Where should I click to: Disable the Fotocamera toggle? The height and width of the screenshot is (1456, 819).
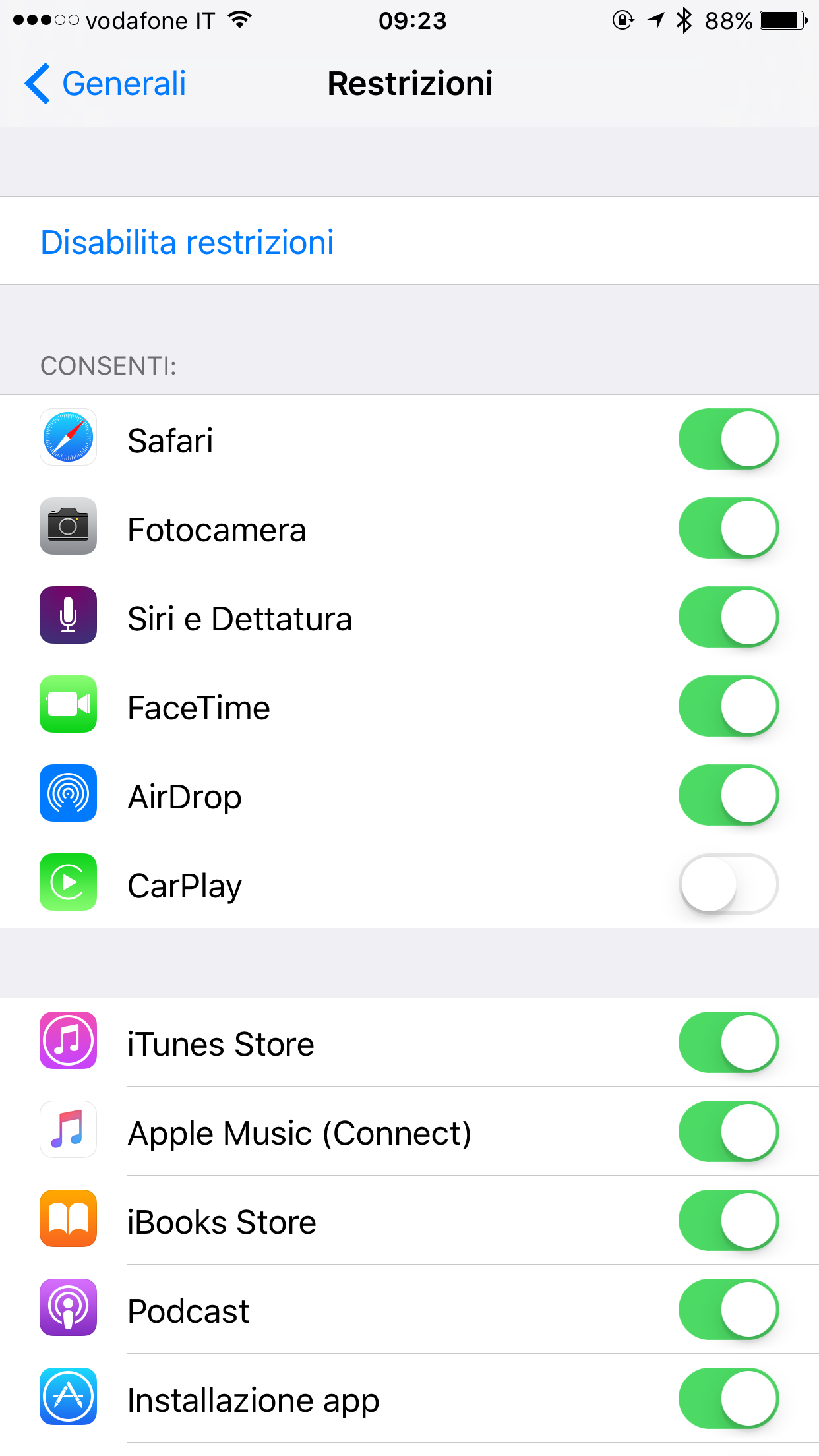pos(728,528)
